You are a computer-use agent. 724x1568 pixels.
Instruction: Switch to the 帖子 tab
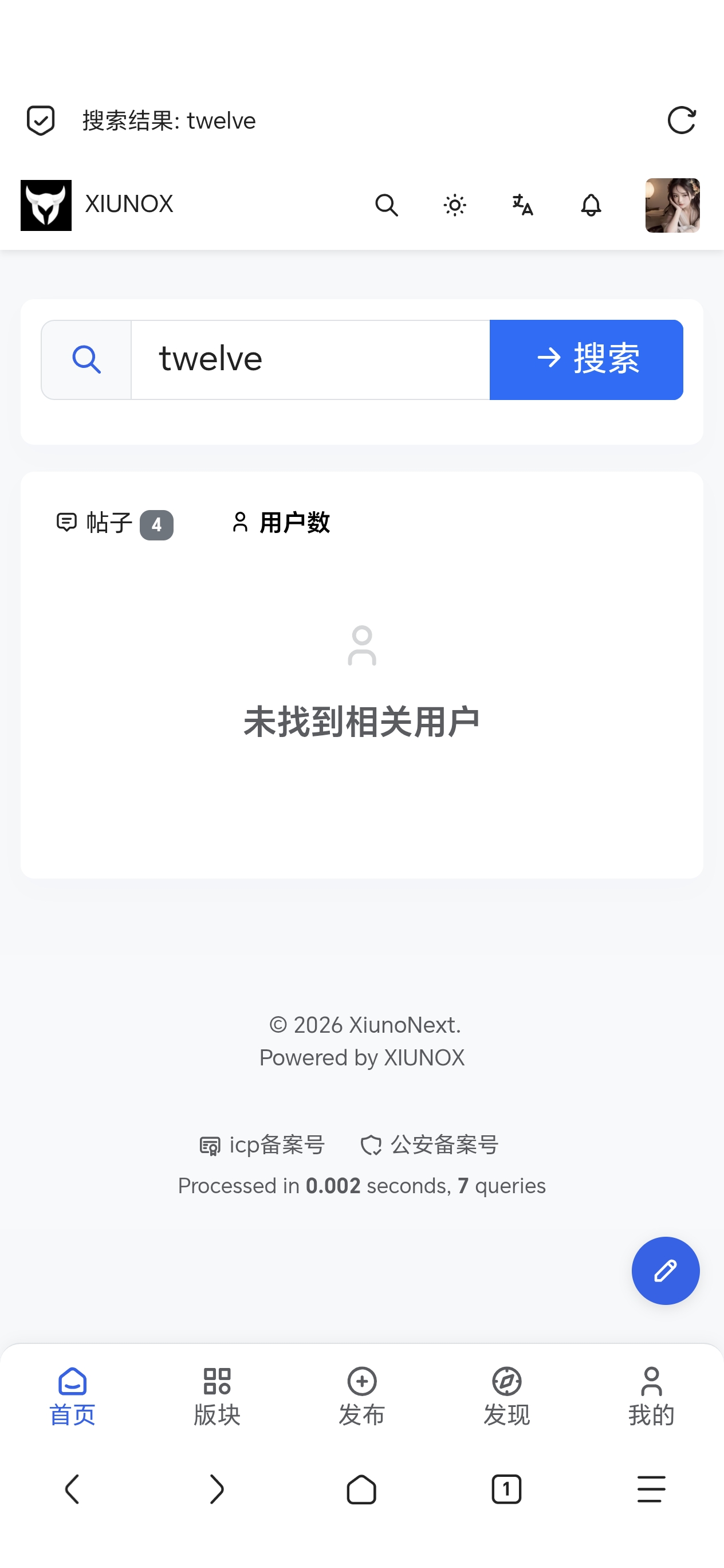[x=115, y=523]
